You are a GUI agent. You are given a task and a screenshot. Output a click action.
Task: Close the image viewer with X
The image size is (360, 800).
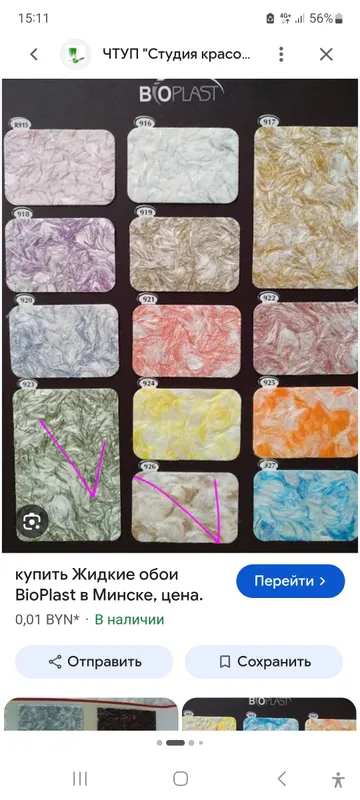tap(326, 54)
